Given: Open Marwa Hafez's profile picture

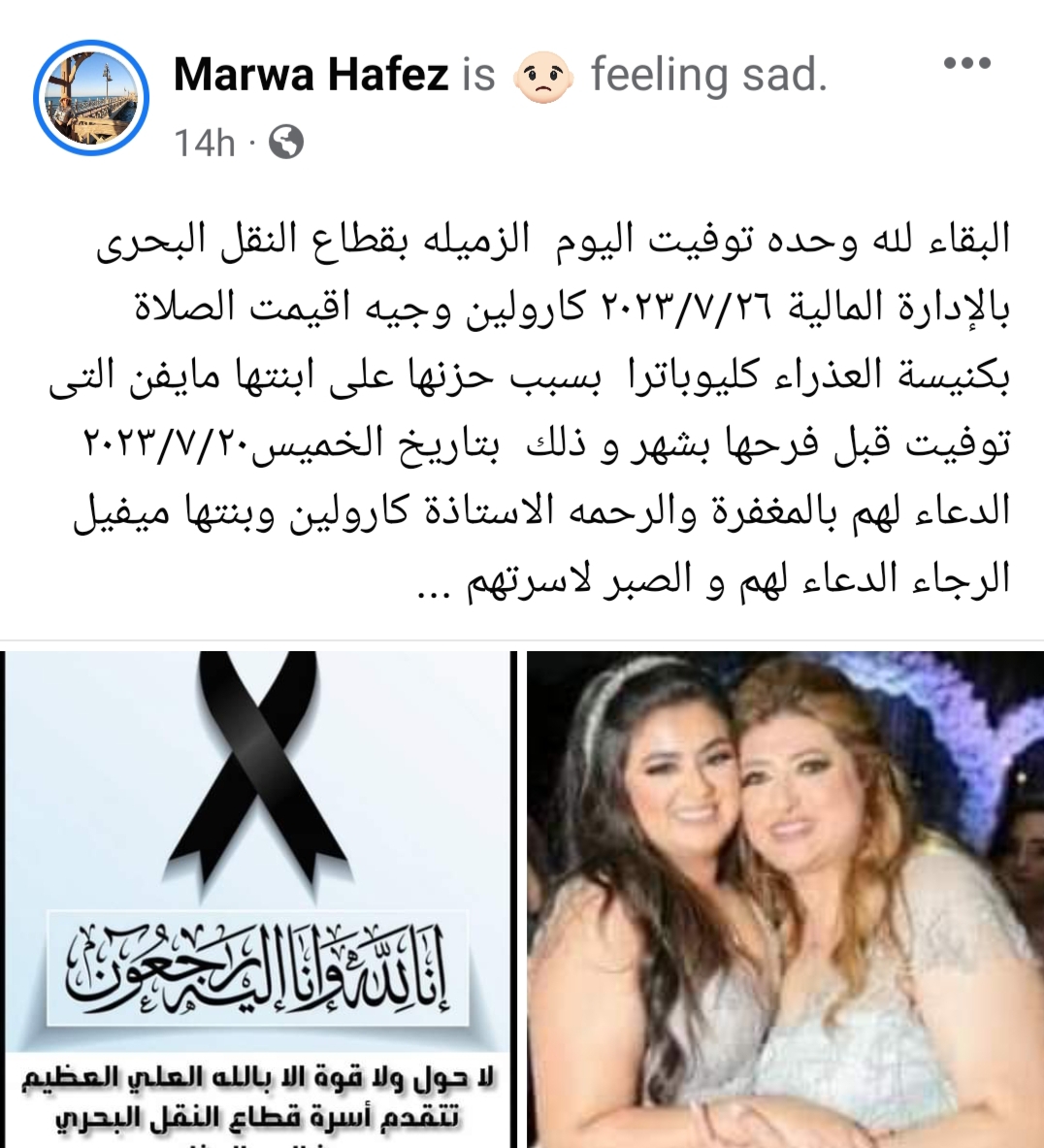Looking at the screenshot, I should point(91,99).
